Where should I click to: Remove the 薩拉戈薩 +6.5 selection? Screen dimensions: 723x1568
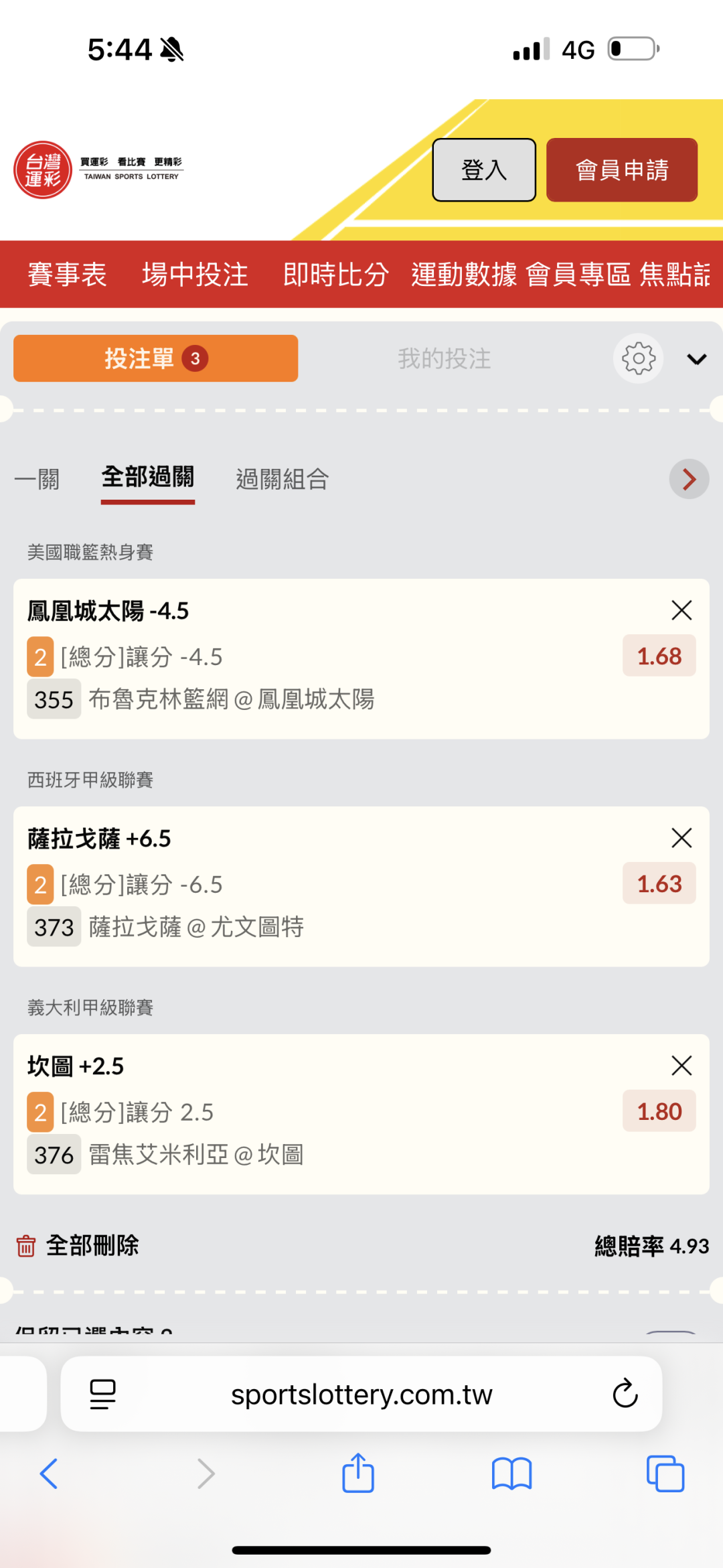681,838
